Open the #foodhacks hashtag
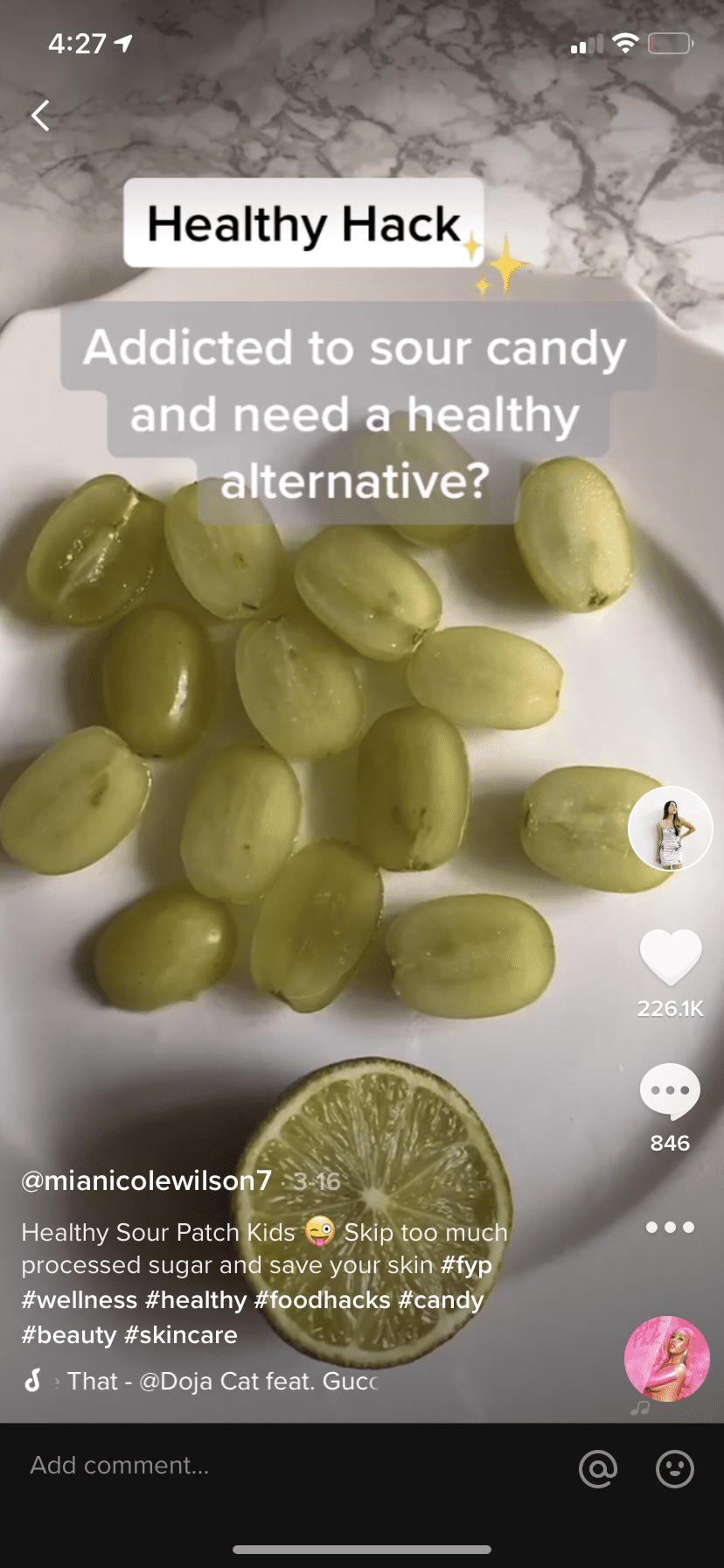Viewport: 724px width, 1568px height. point(323,1300)
